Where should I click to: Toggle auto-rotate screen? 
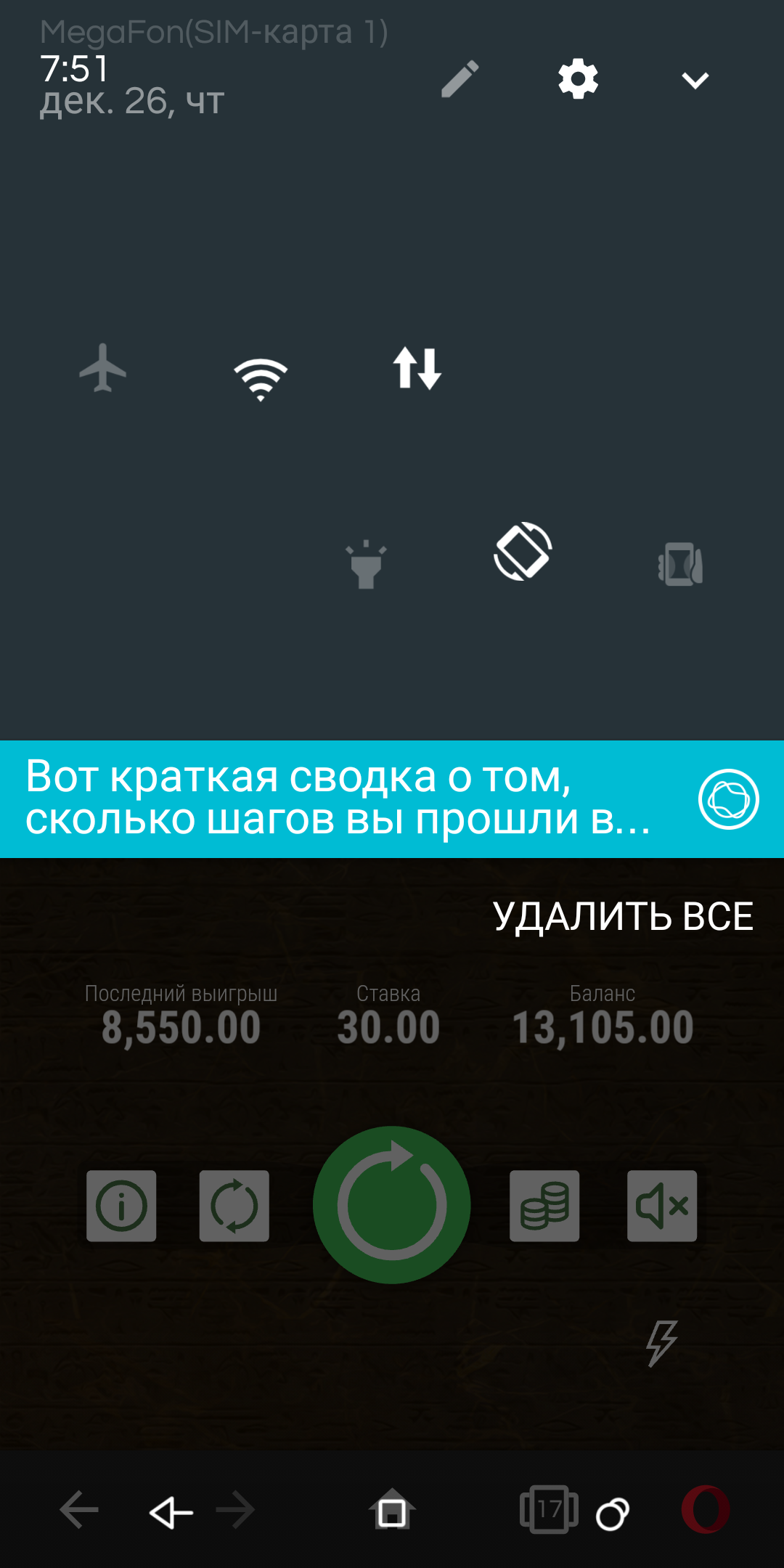[523, 551]
